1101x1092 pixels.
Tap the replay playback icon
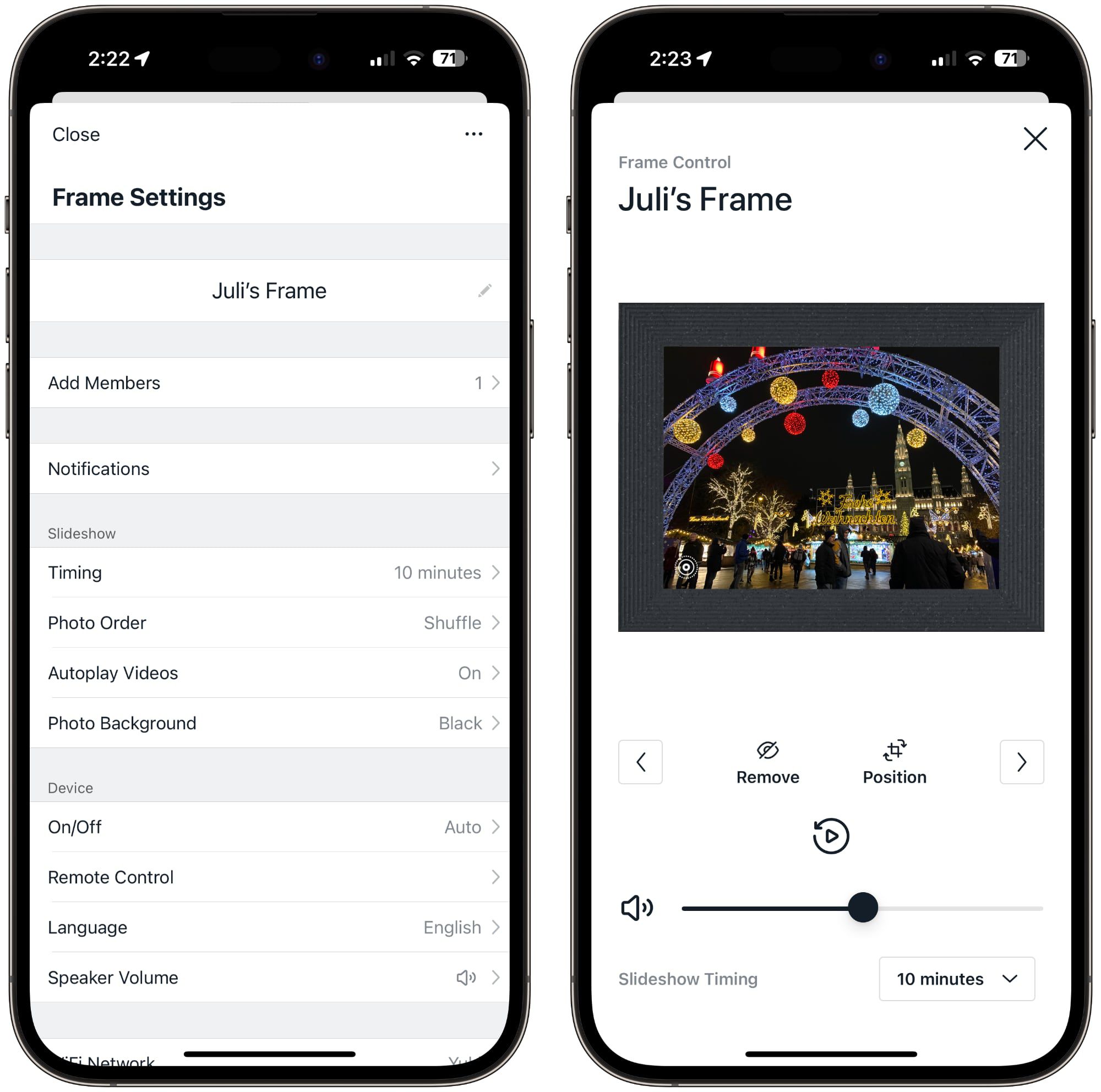(x=831, y=836)
